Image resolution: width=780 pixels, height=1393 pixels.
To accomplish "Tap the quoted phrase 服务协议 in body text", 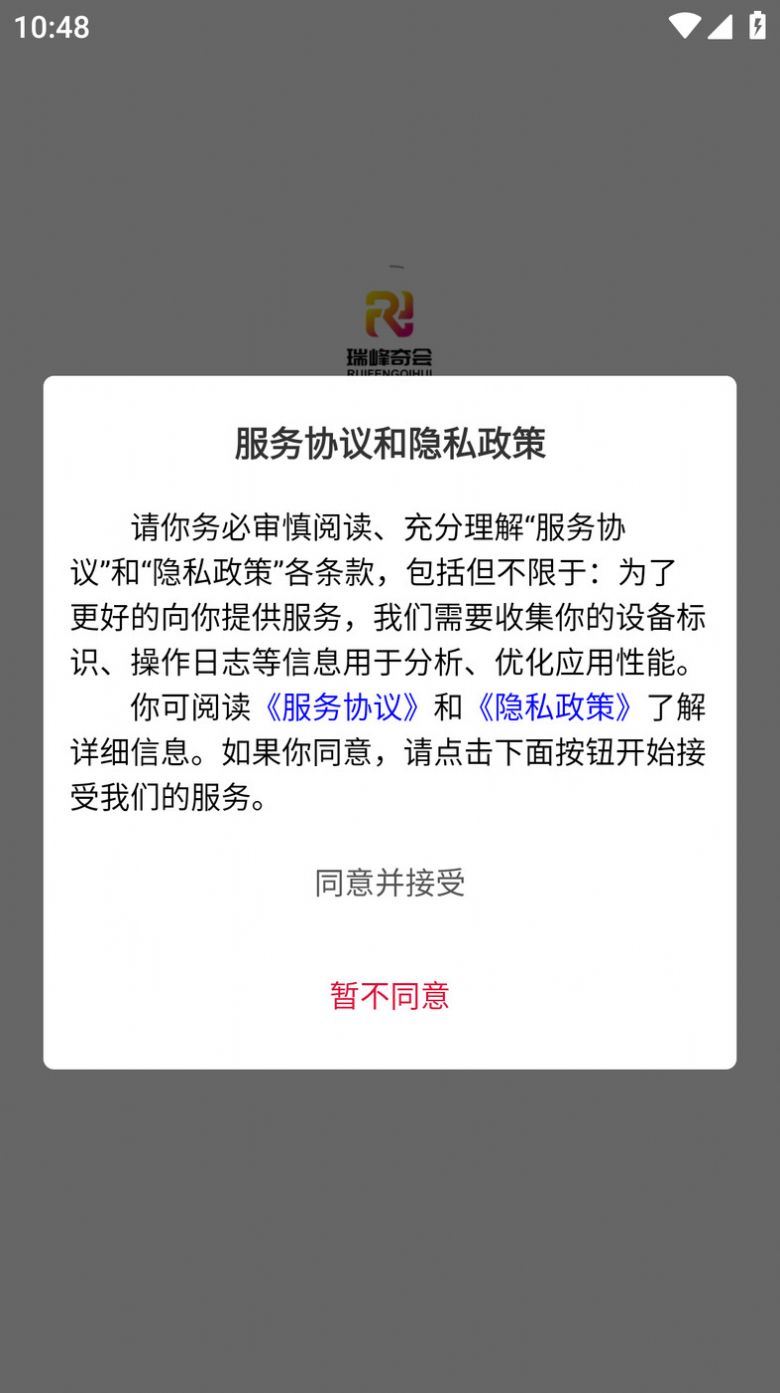I will point(585,527).
